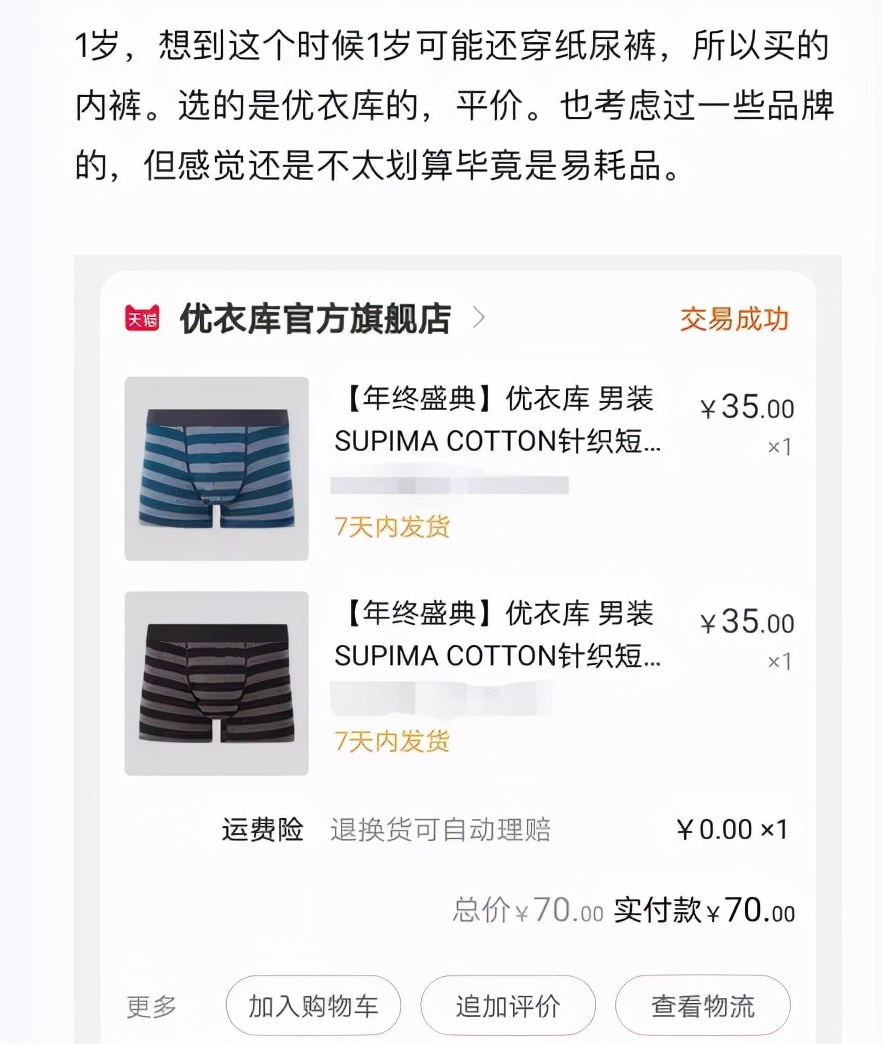Screen dimensions: 882x1044
Task: Click the 加入购物车 add to cart button
Action: (x=313, y=1006)
